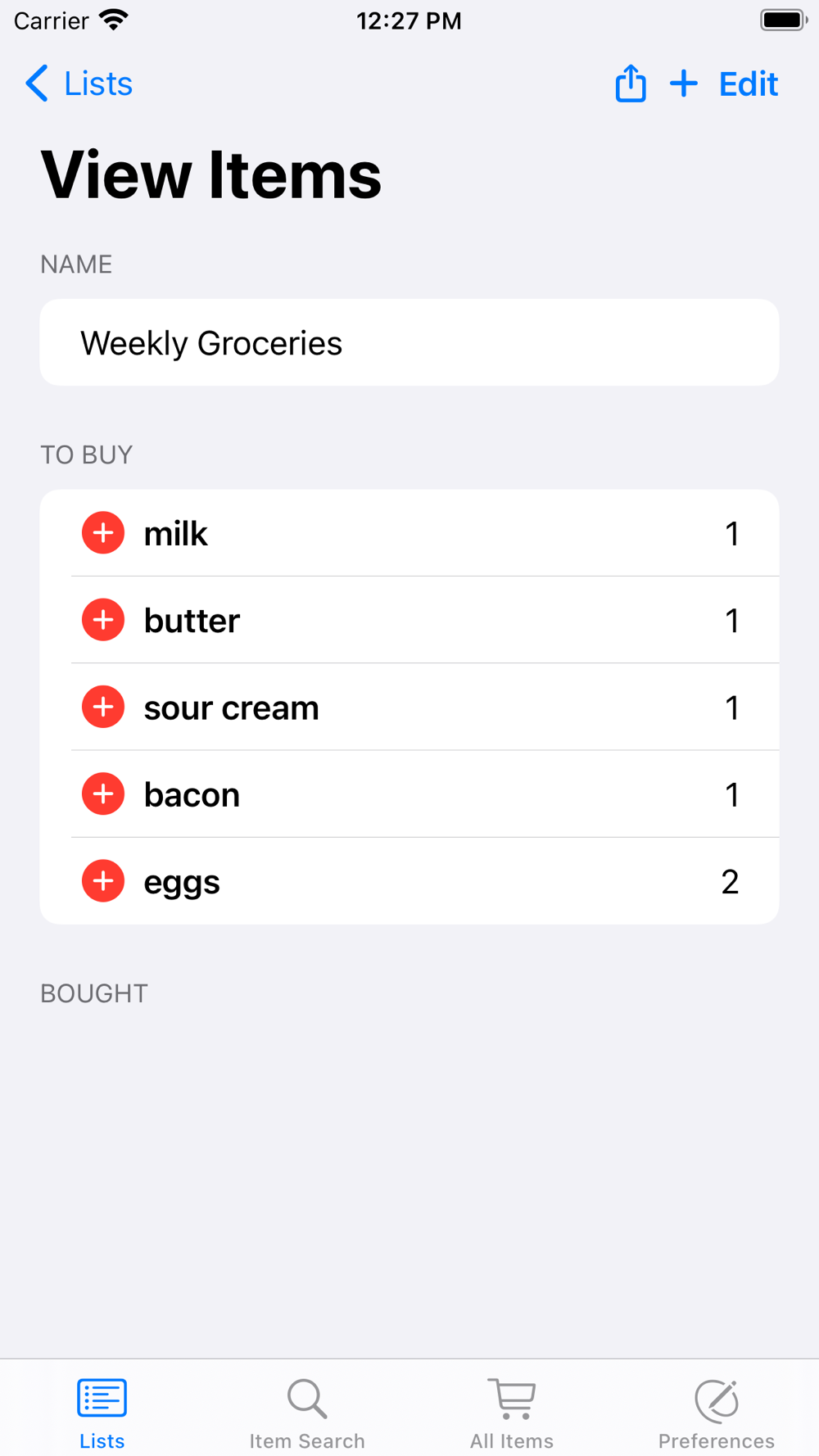Open the Preferences tab
Image resolution: width=819 pixels, height=1456 pixels.
(717, 1412)
